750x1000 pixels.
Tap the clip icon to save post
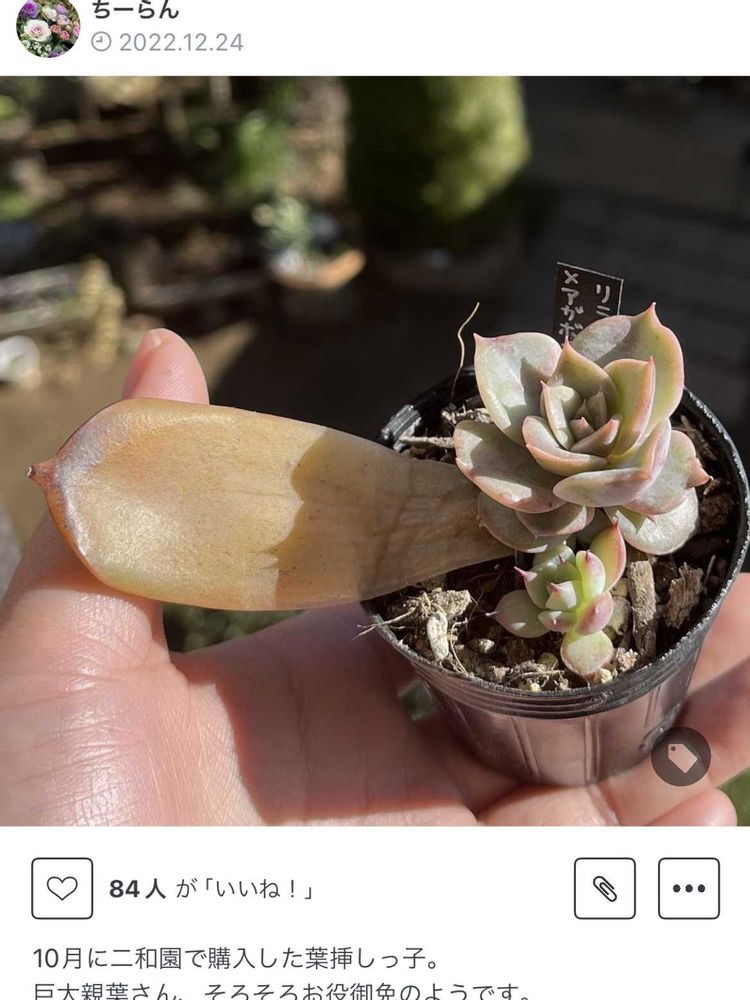pyautogui.click(x=604, y=888)
